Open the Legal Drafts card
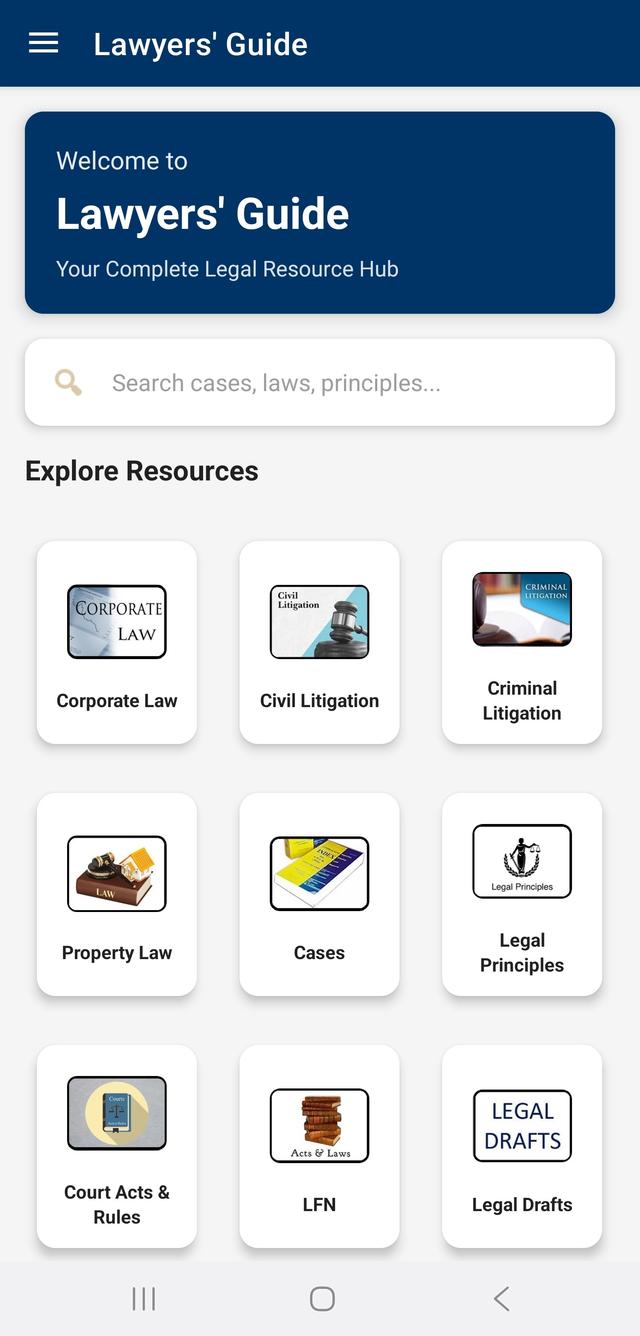The height and width of the screenshot is (1336, 640). [522, 1147]
